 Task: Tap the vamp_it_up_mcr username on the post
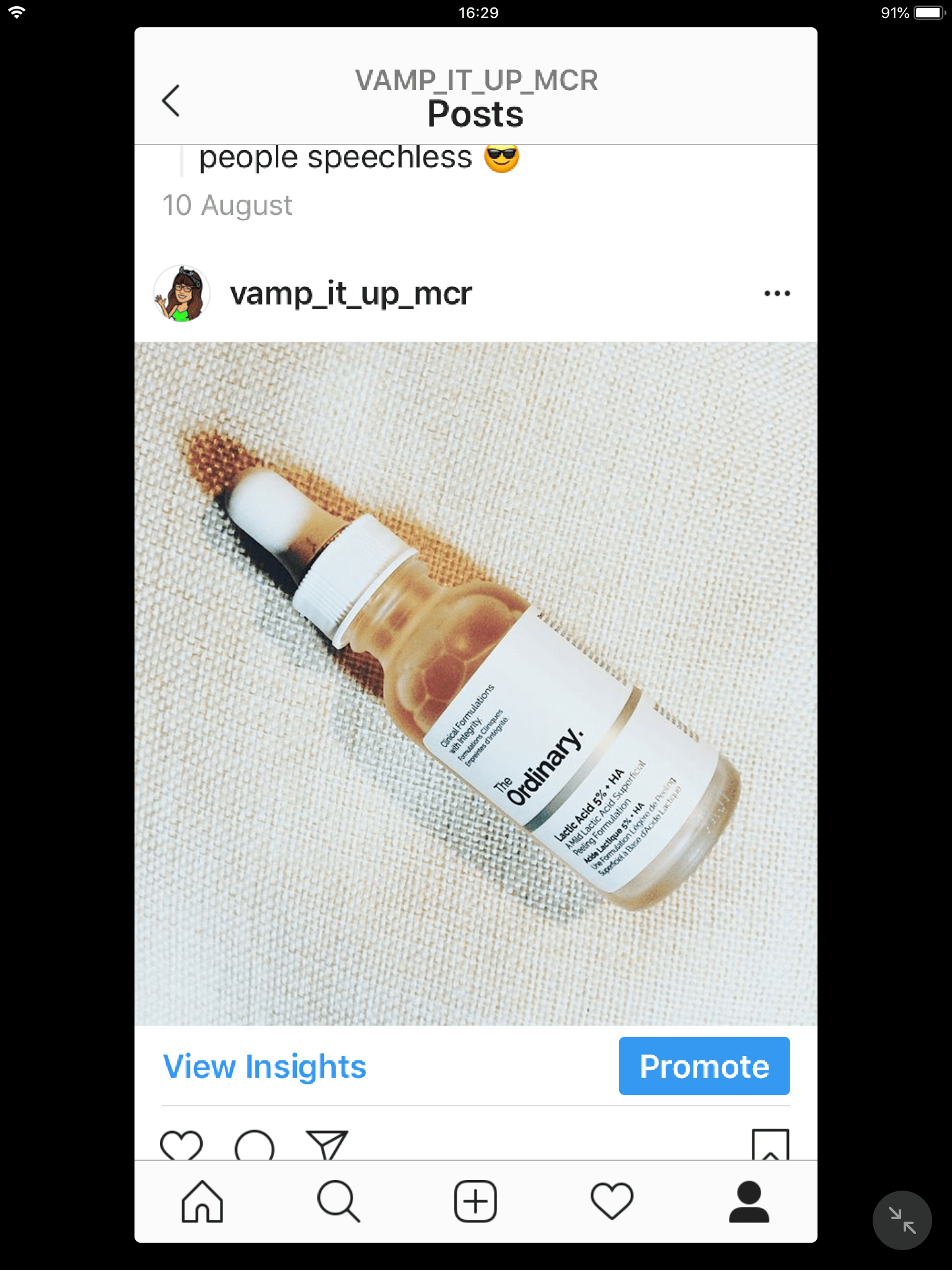351,293
